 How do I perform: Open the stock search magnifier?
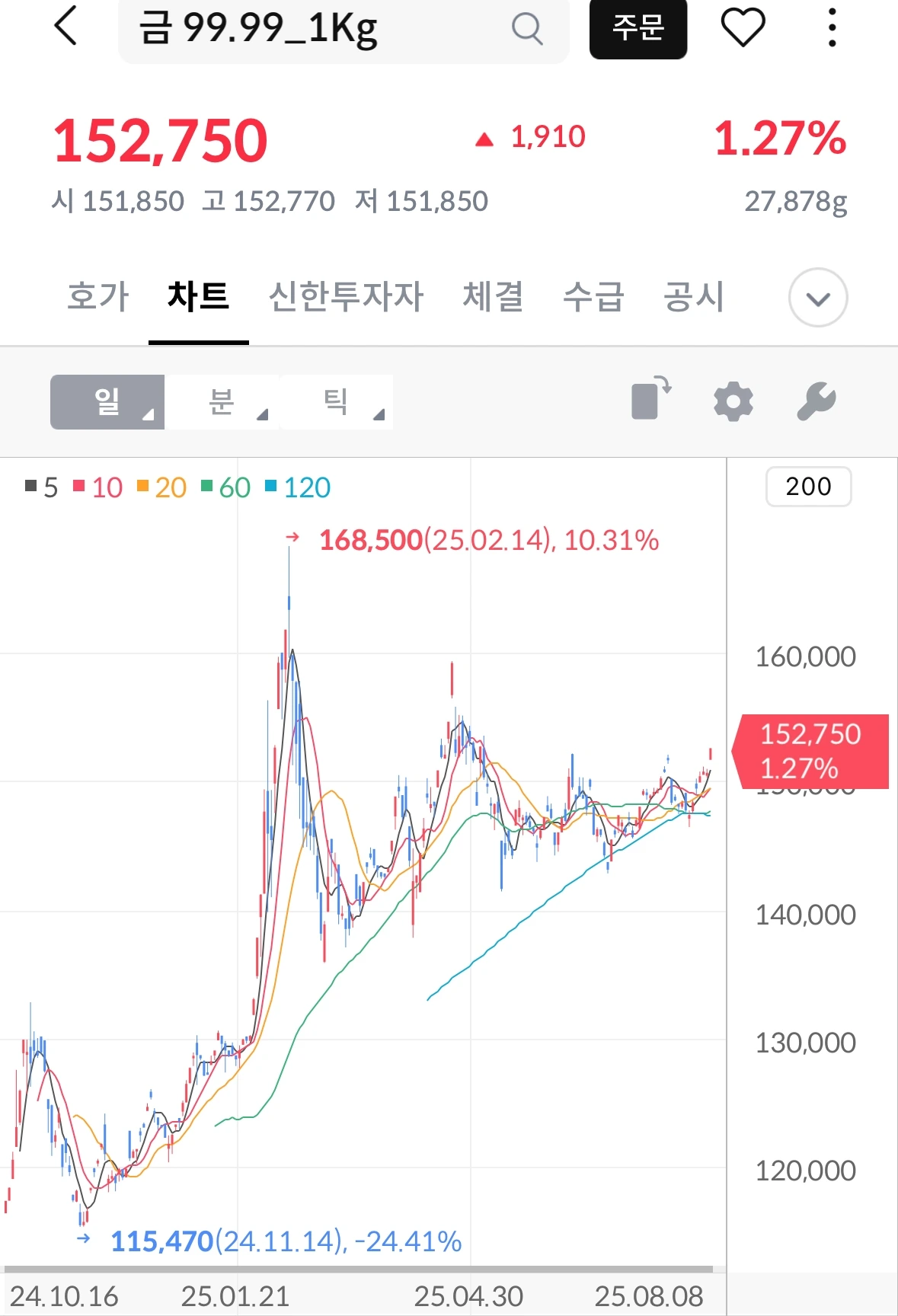[526, 28]
